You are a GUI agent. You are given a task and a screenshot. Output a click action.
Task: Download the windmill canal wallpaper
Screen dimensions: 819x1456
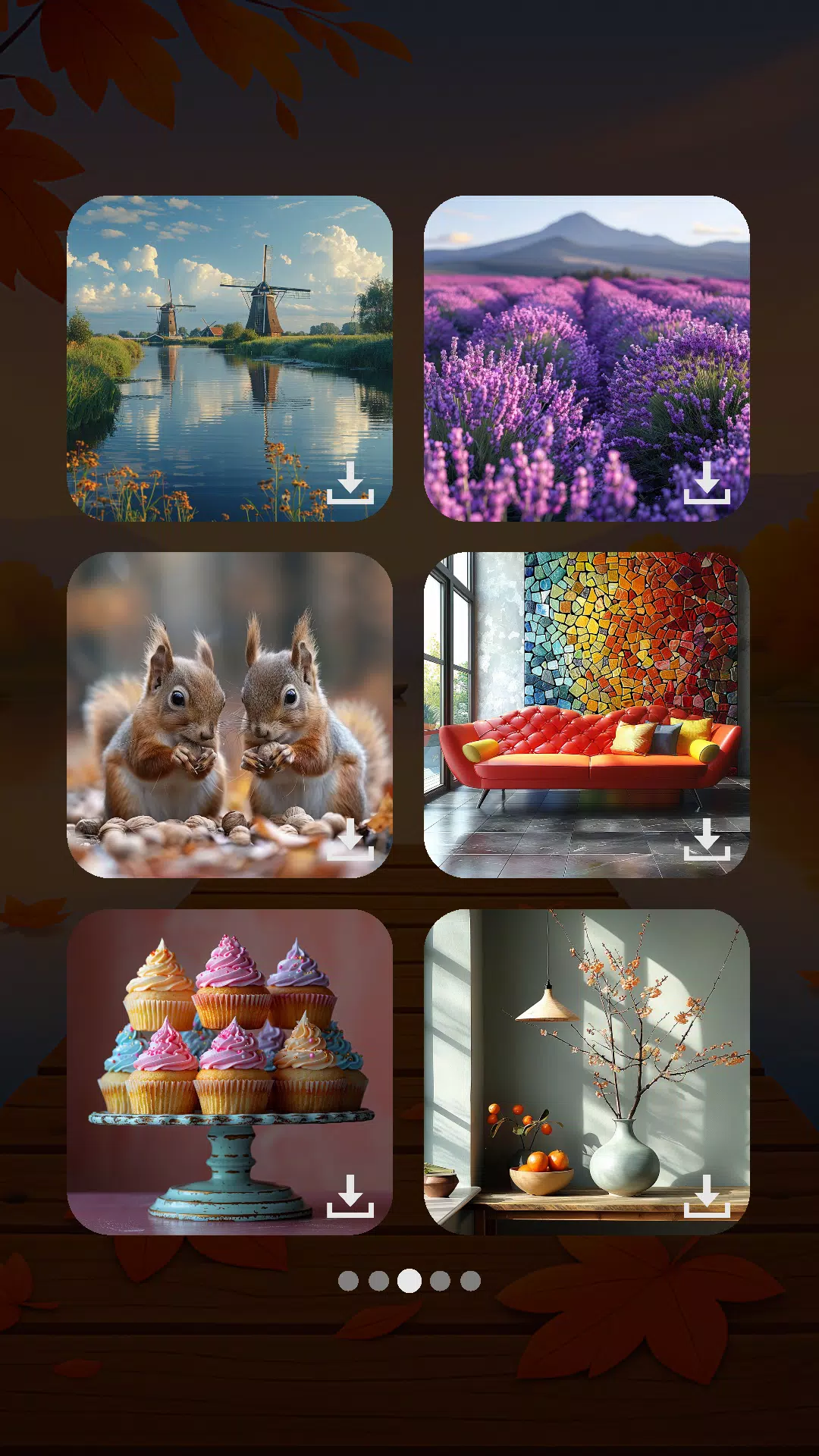point(352,484)
